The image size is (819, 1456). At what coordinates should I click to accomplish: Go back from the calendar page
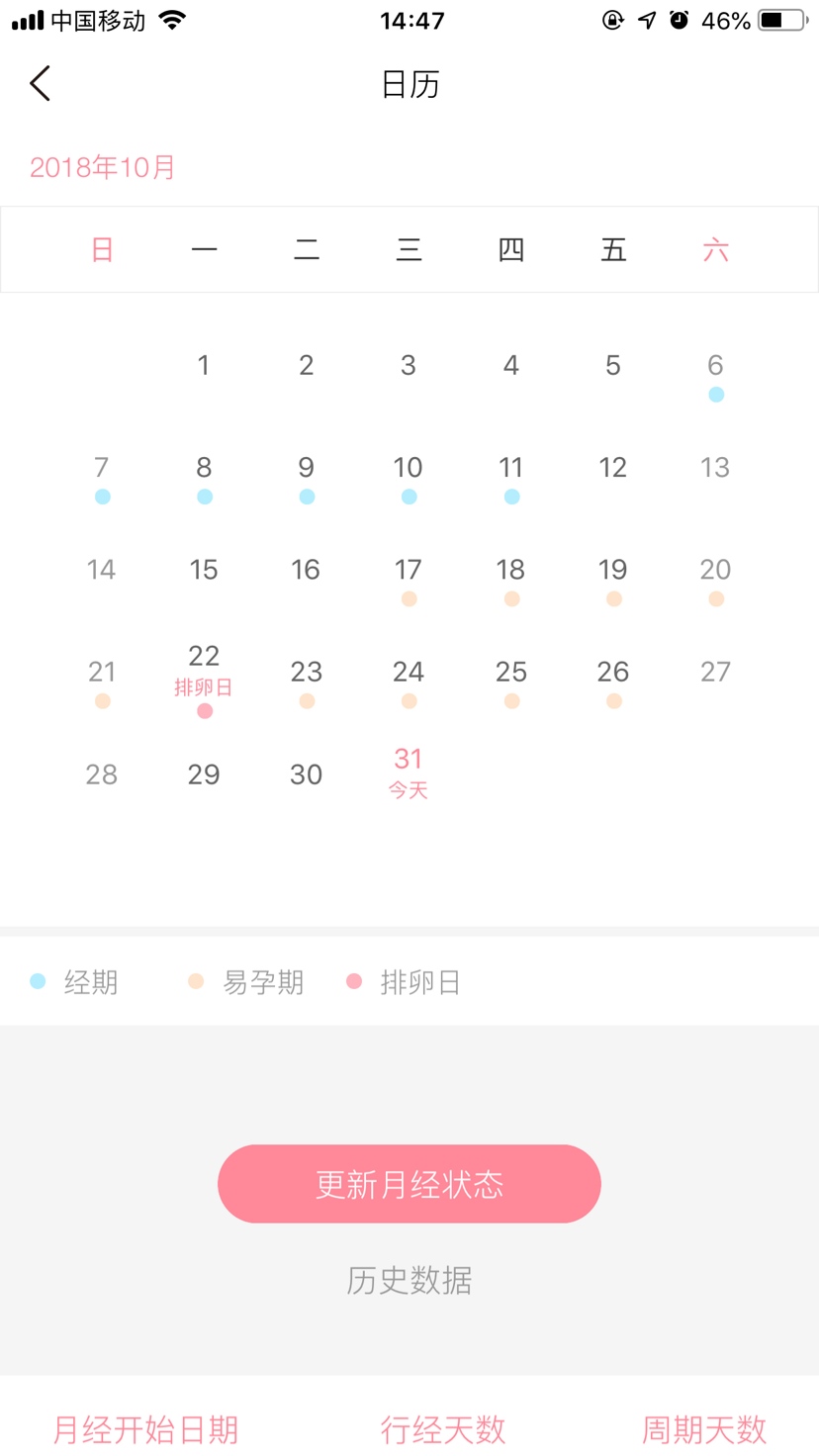click(41, 84)
